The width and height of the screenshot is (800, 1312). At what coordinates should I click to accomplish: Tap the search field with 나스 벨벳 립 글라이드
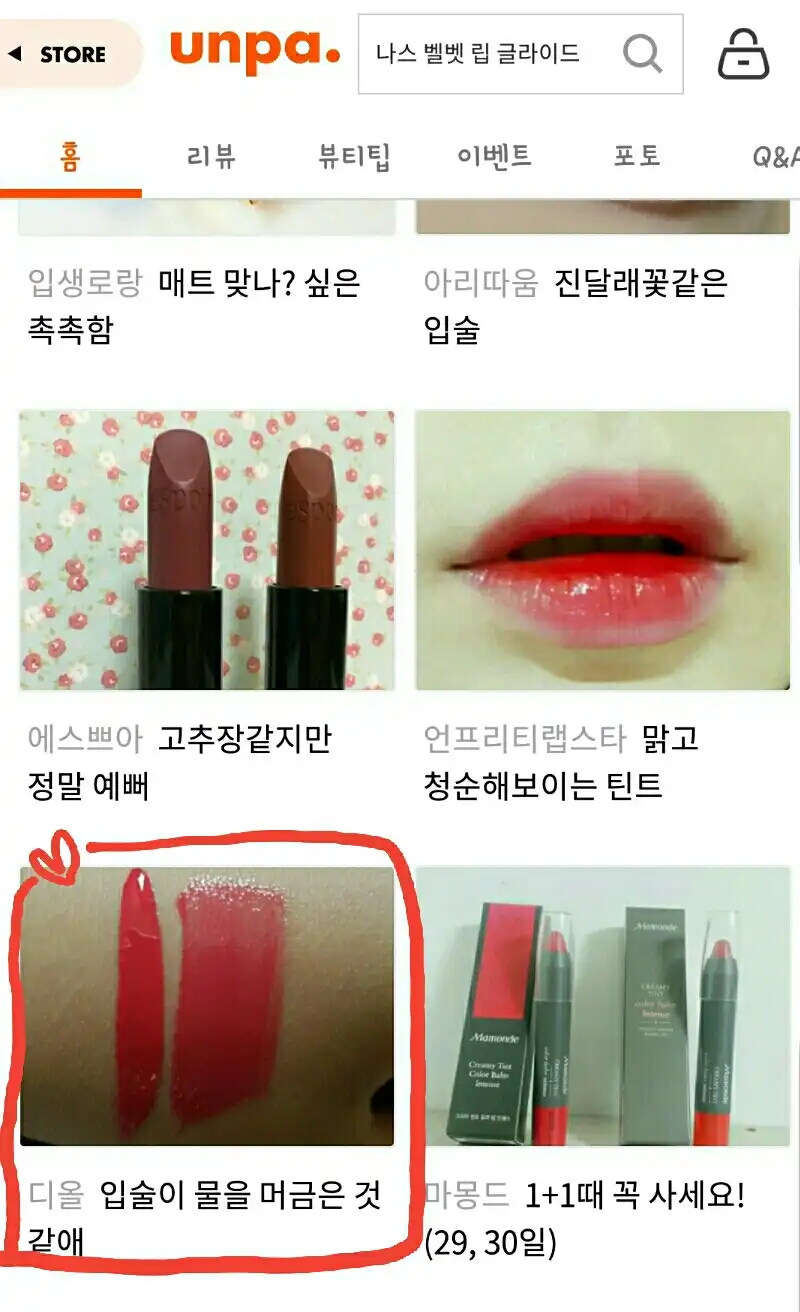pos(480,54)
